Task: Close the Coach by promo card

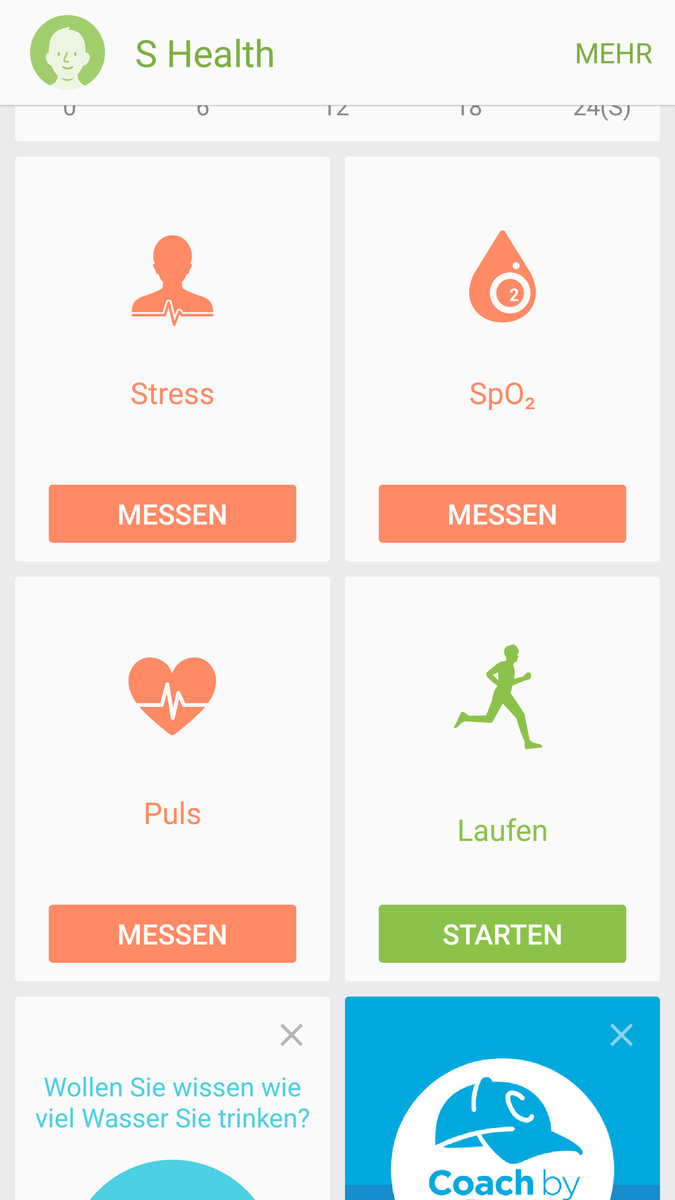Action: pyautogui.click(x=621, y=1035)
